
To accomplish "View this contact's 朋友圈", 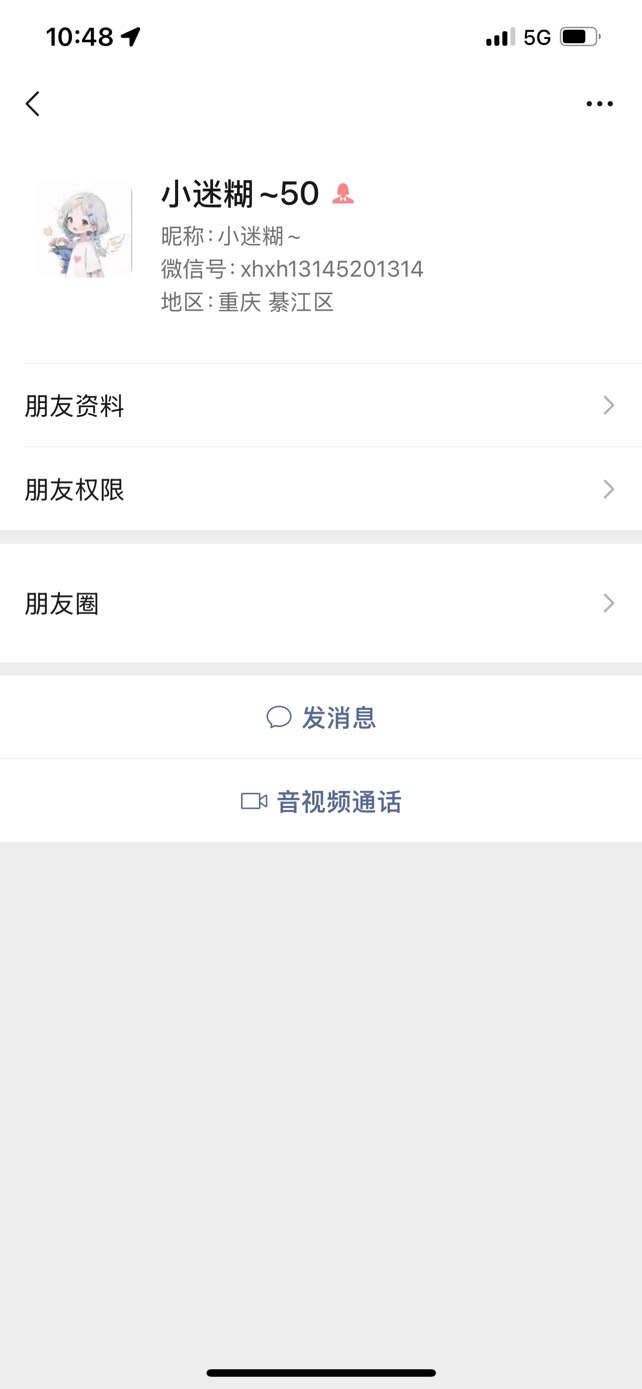I will pyautogui.click(x=320, y=604).
